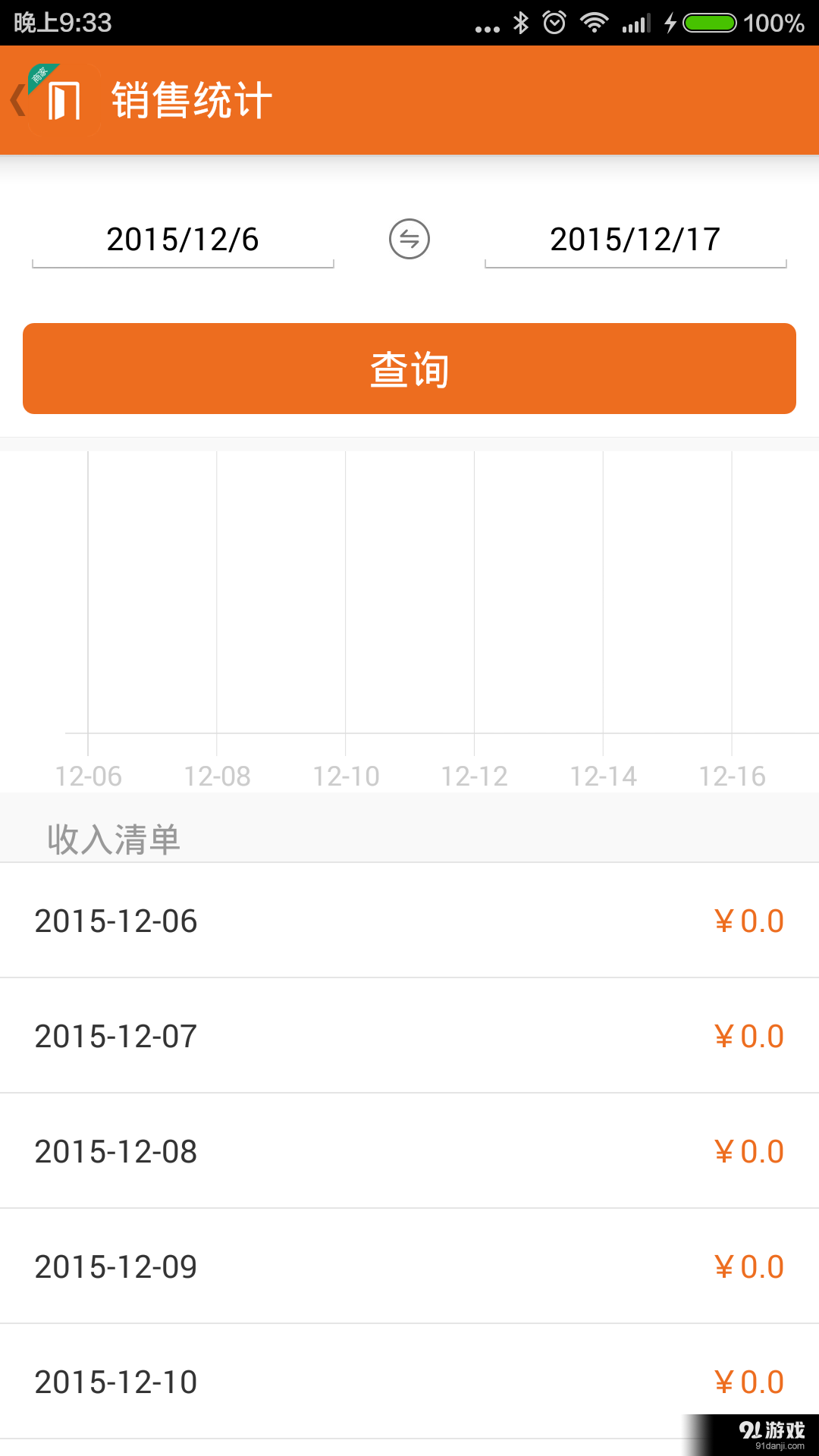Tap the Wi-Fi icon in the status bar
Viewport: 819px width, 1456px height.
click(596, 23)
